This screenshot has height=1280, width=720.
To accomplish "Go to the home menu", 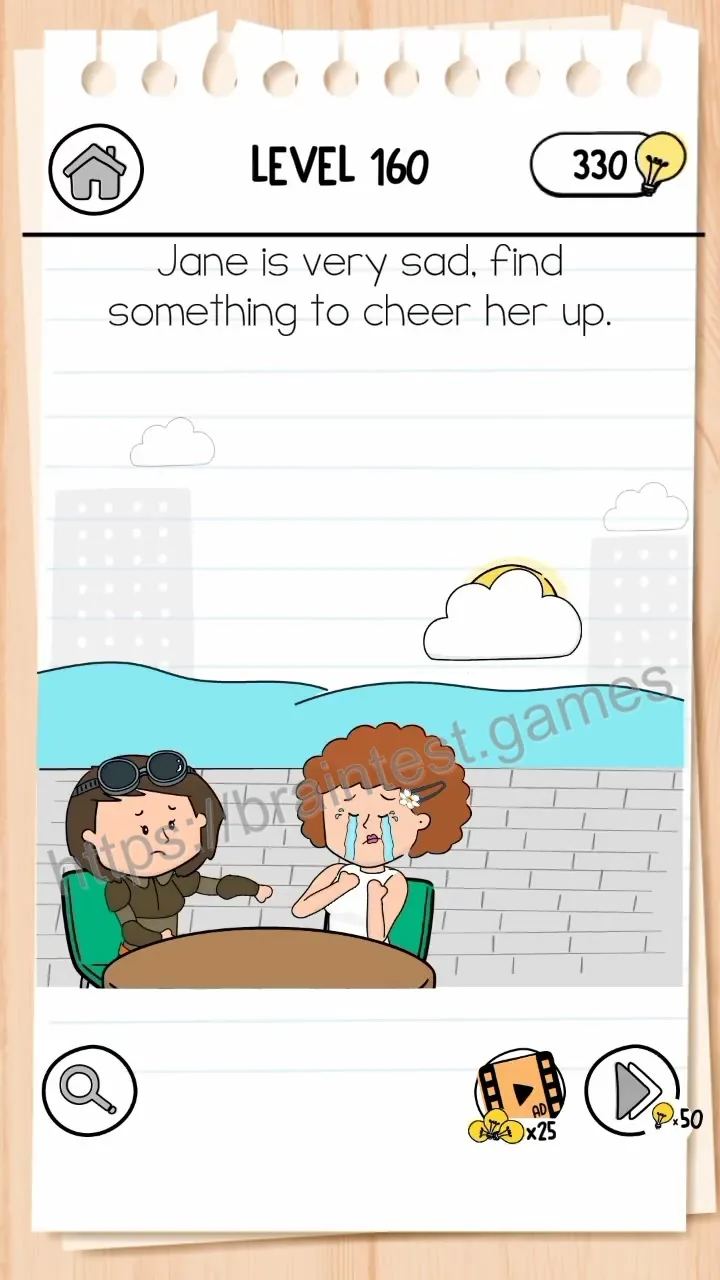I will 96,169.
